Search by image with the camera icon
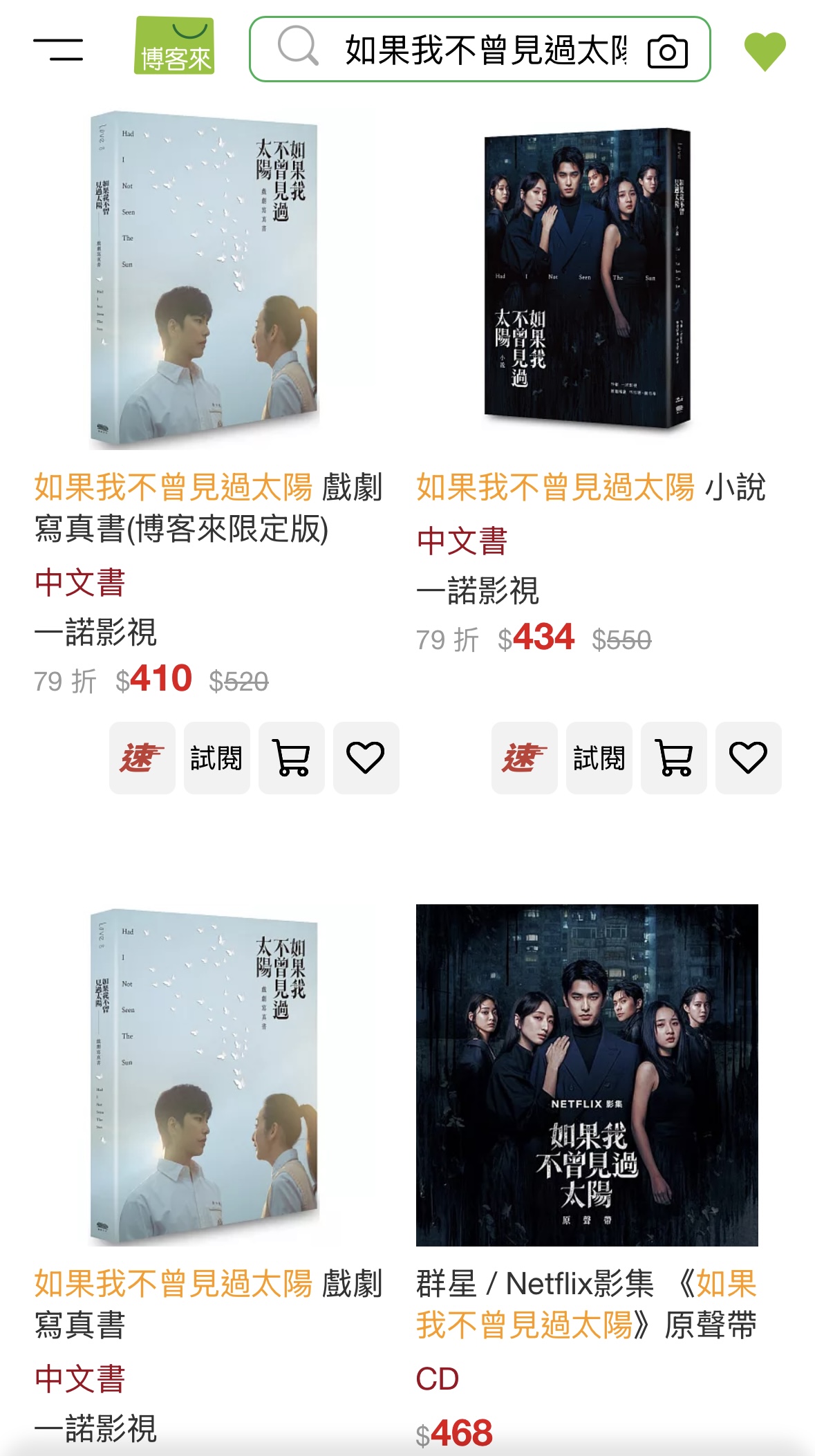Viewport: 815px width, 1456px height. click(667, 51)
